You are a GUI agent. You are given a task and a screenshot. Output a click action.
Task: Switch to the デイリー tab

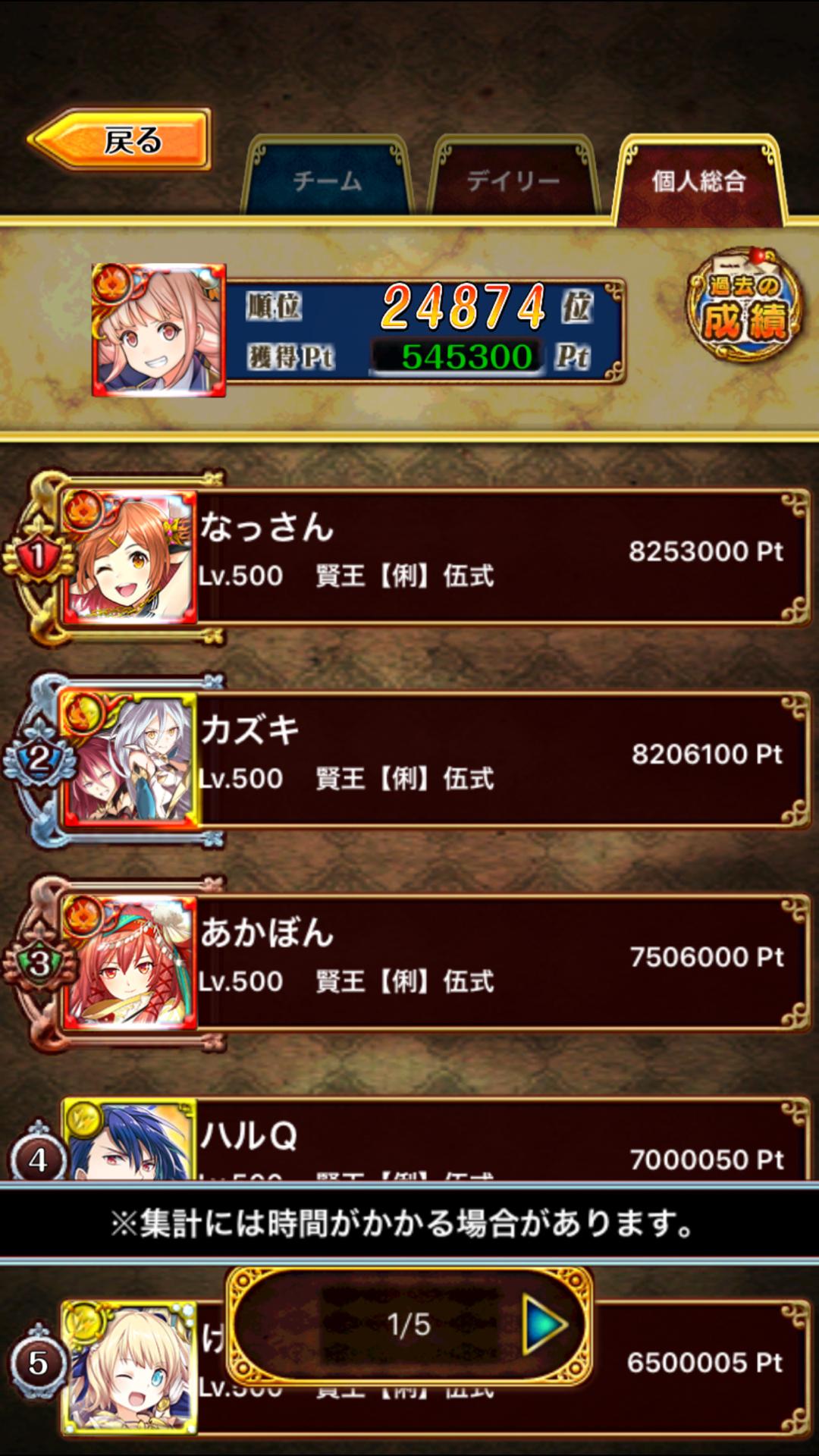(x=513, y=179)
